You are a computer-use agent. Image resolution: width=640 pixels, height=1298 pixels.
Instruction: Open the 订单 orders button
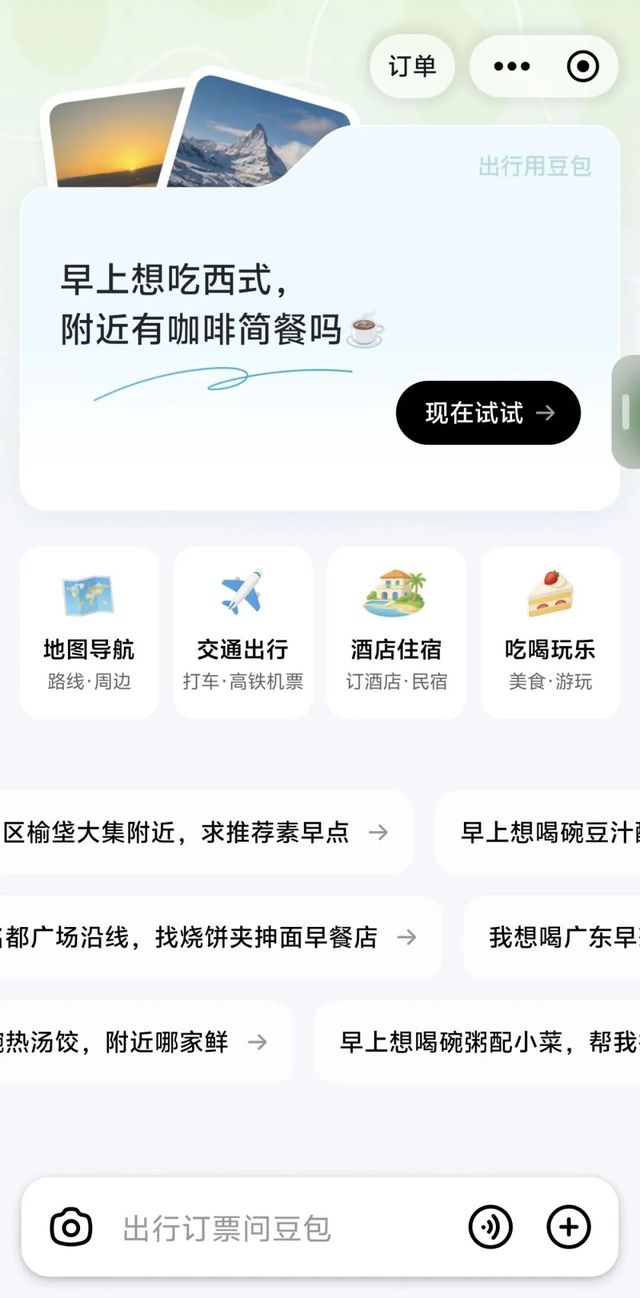click(x=412, y=67)
